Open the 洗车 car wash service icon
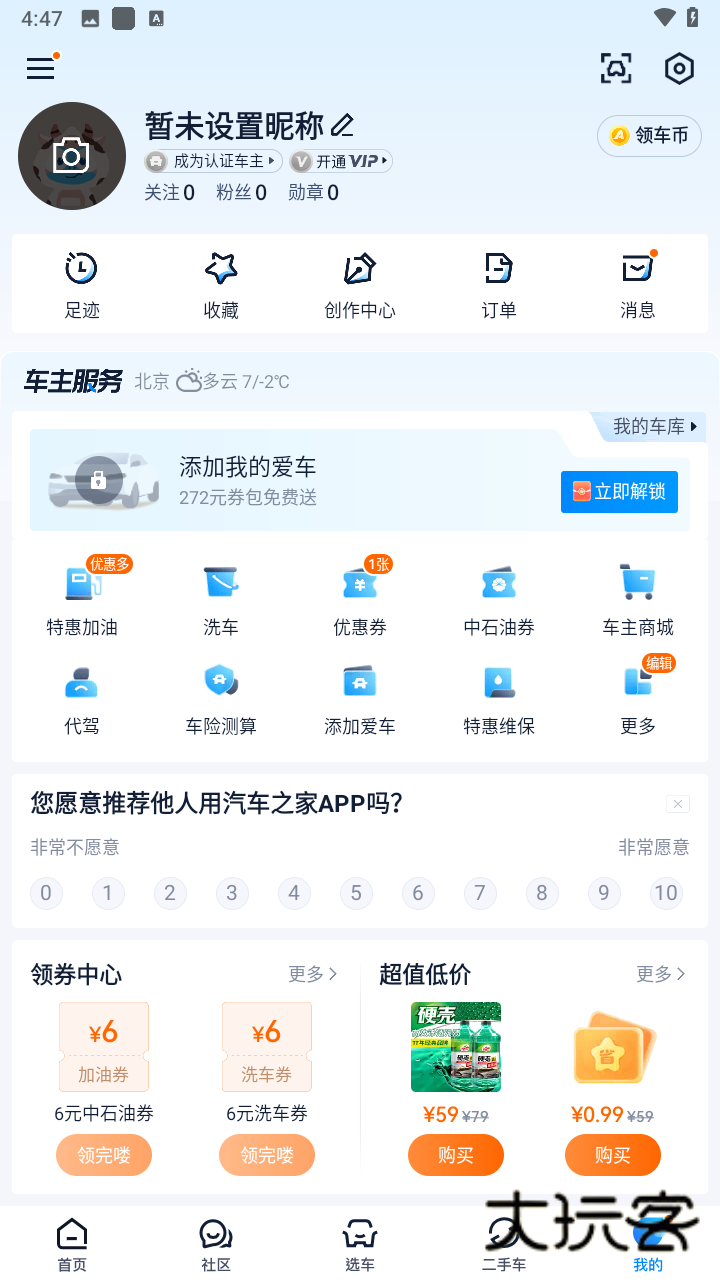The height and width of the screenshot is (1280, 720). (221, 596)
